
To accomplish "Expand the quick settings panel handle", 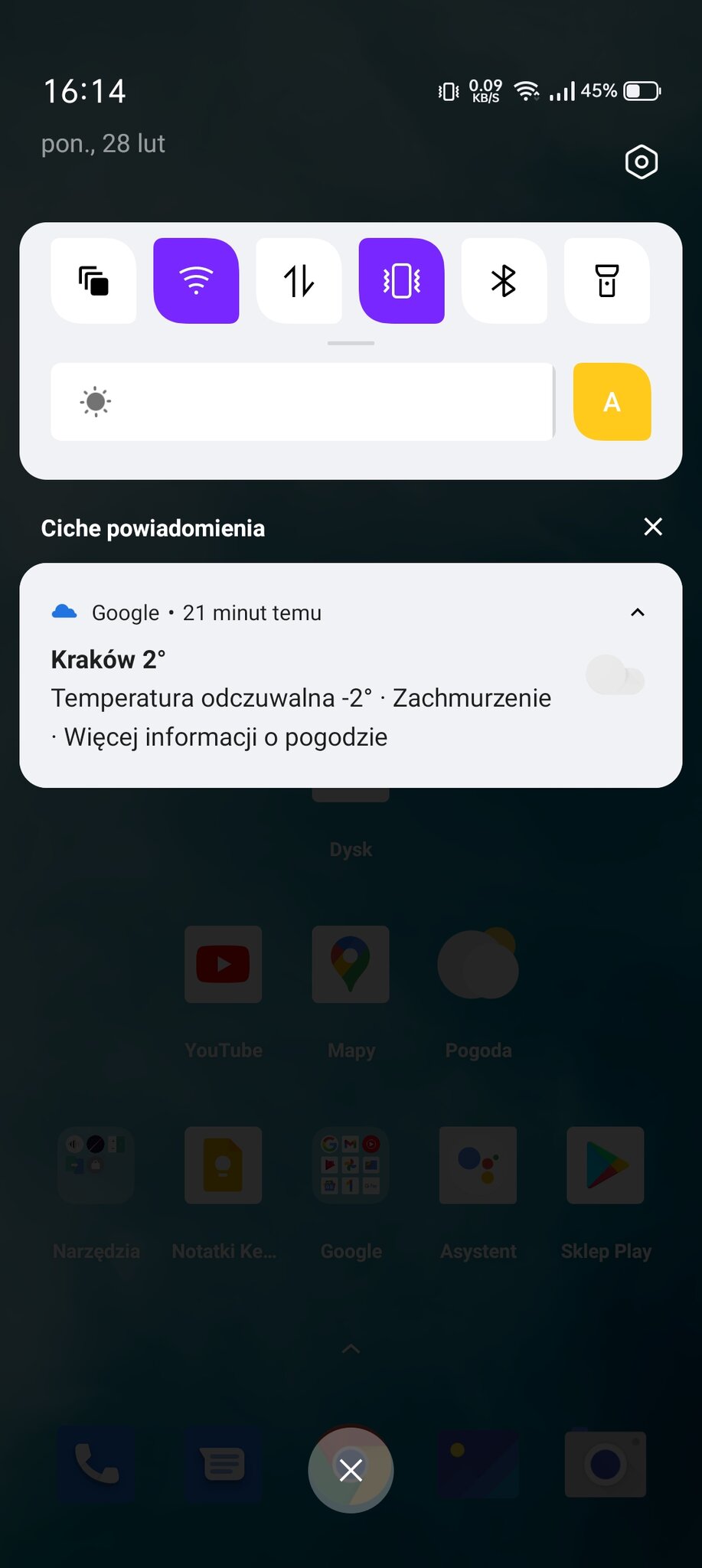I will (351, 343).
